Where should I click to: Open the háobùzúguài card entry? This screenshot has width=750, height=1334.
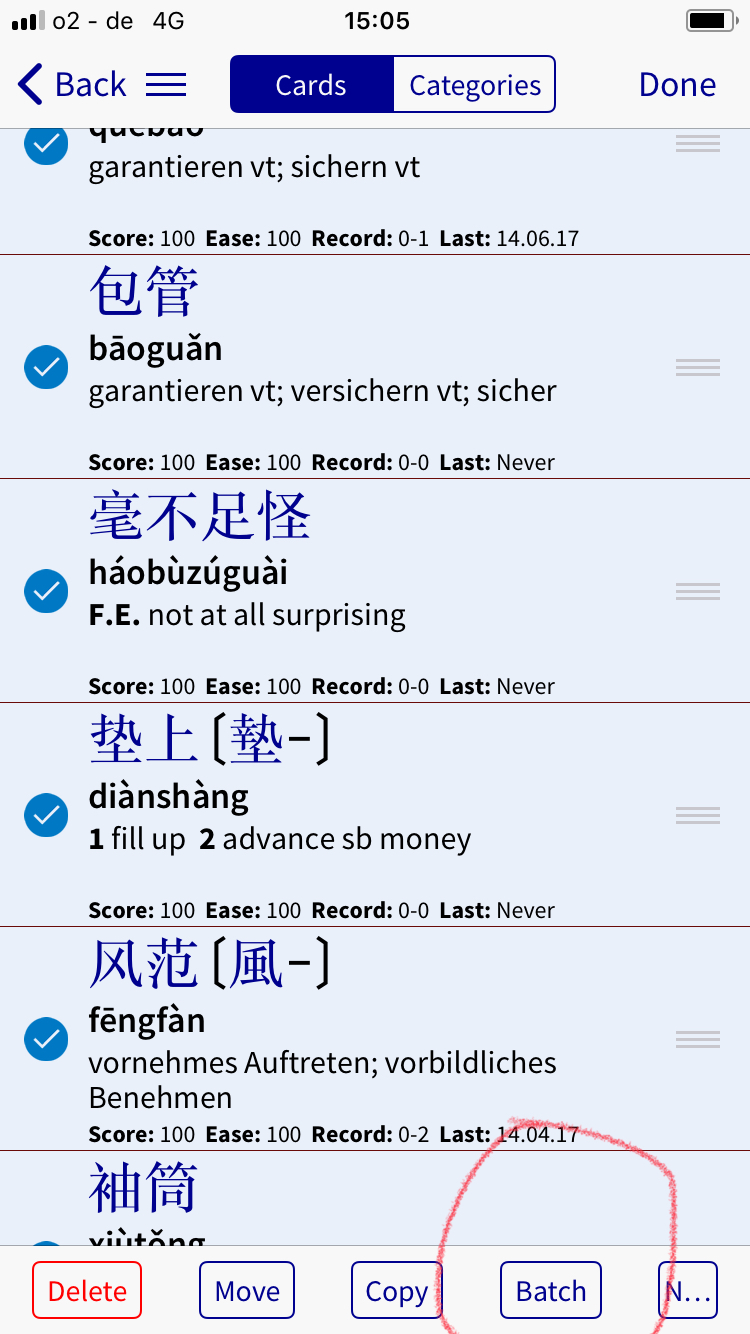point(375,591)
